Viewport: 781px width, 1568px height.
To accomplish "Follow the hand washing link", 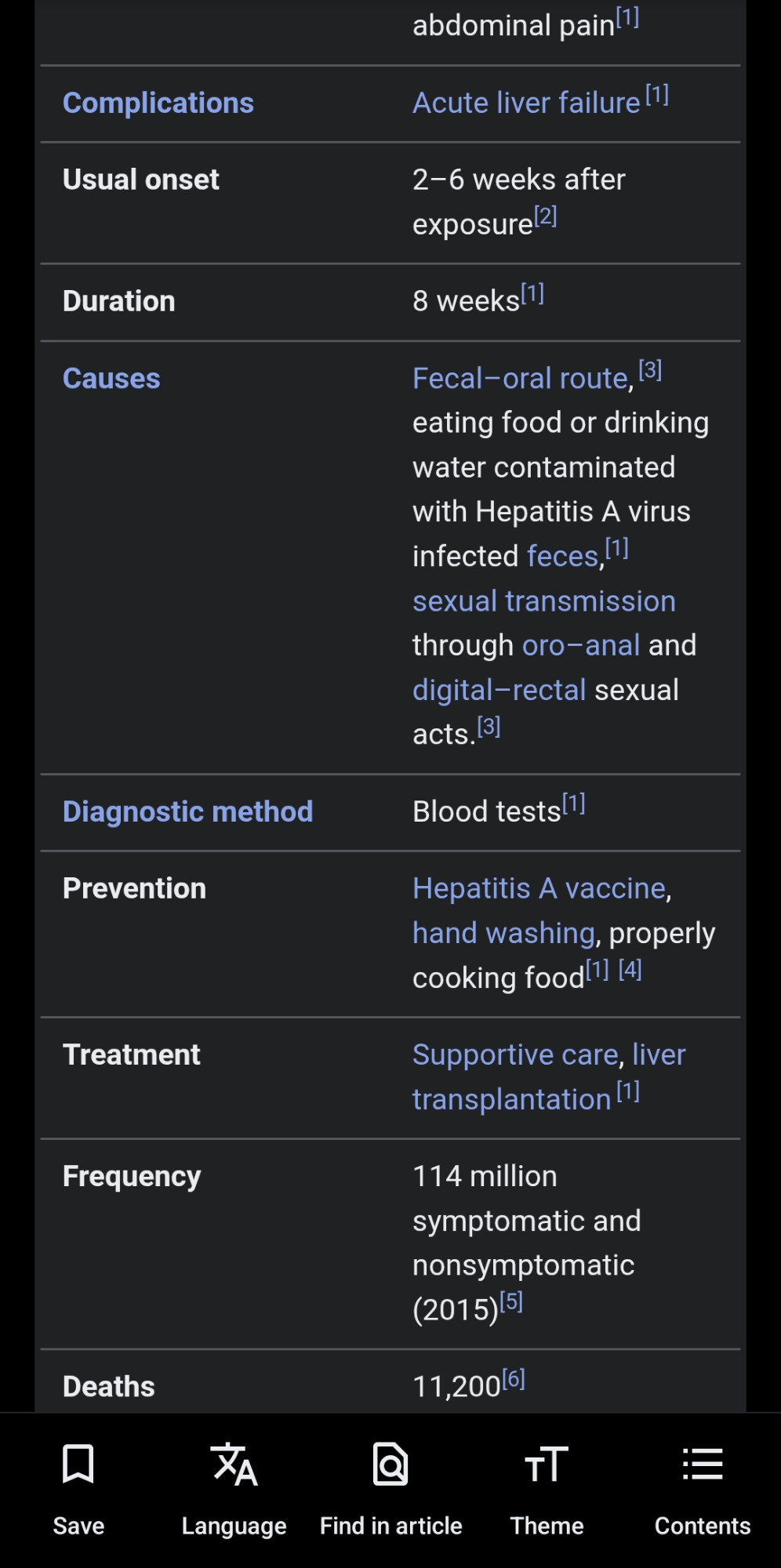I will tap(503, 934).
